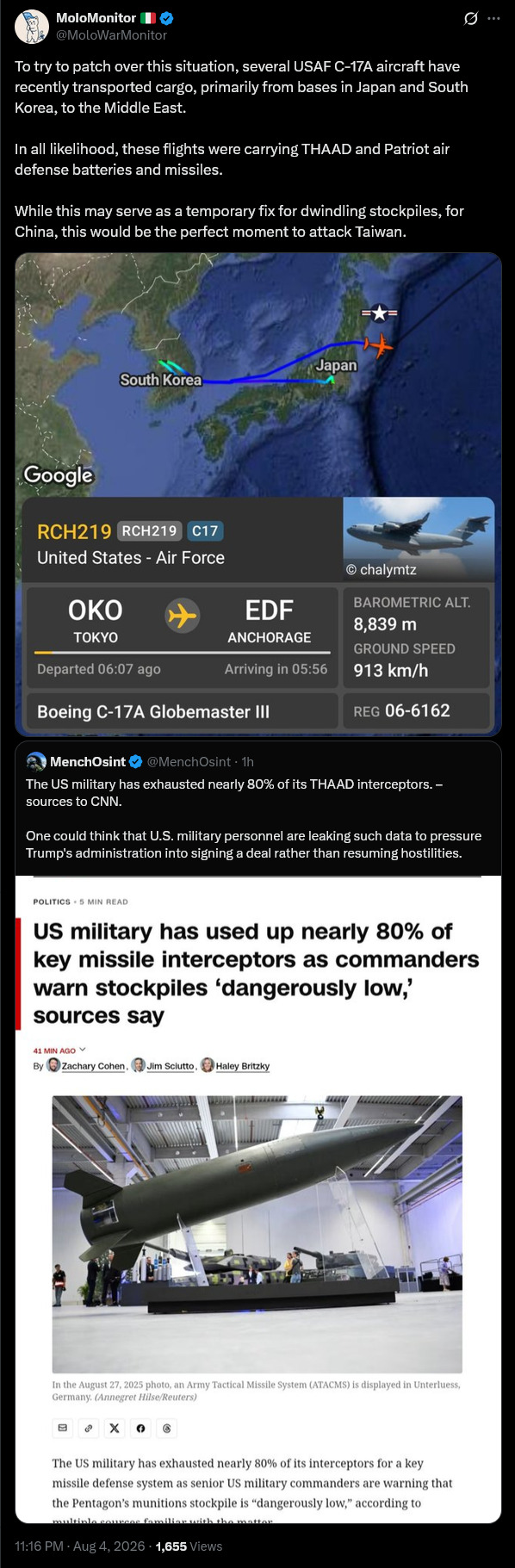Open the @MoloWarMonitor handle link

pyautogui.click(x=112, y=35)
